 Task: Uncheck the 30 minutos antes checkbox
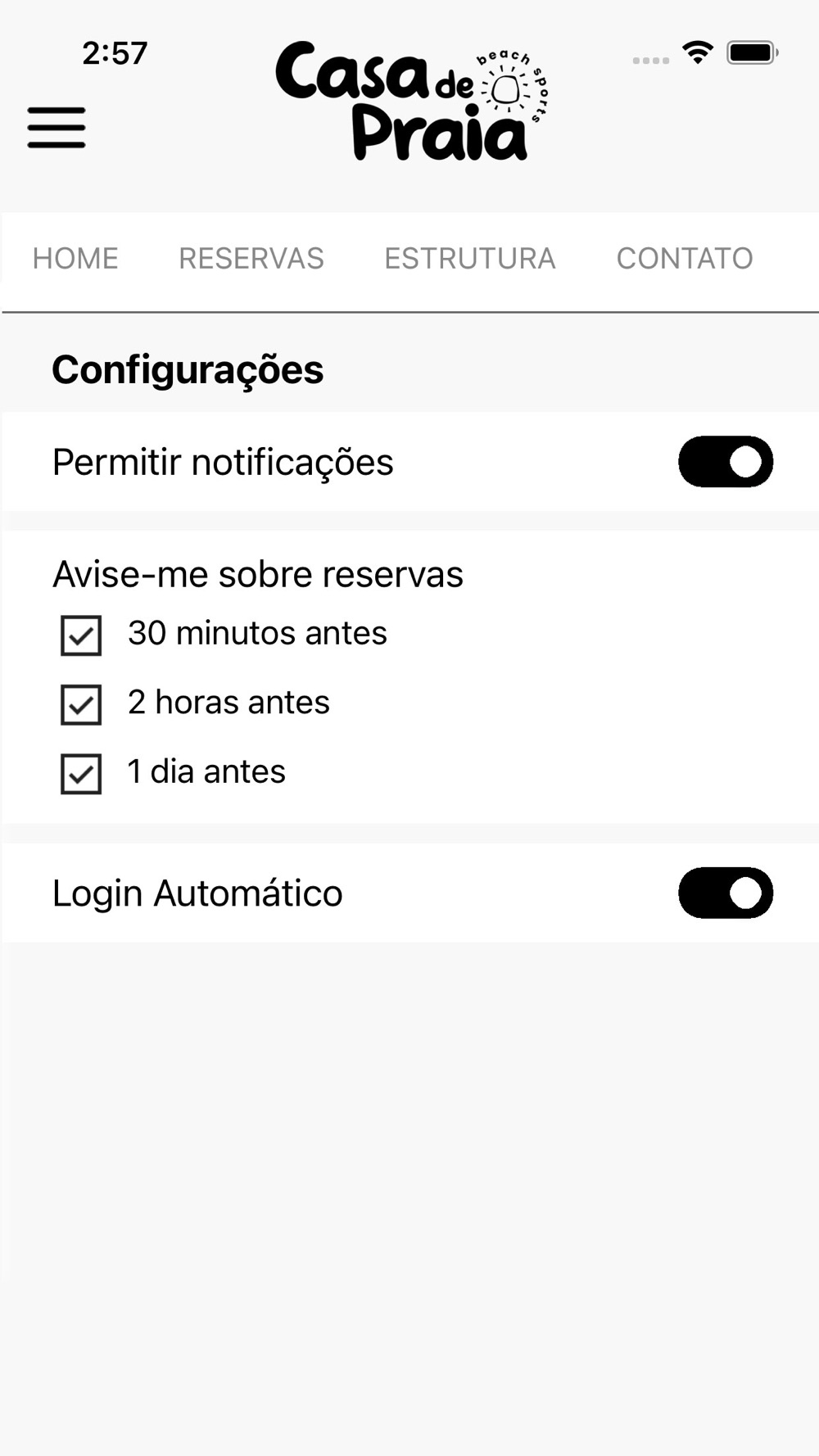coord(81,635)
